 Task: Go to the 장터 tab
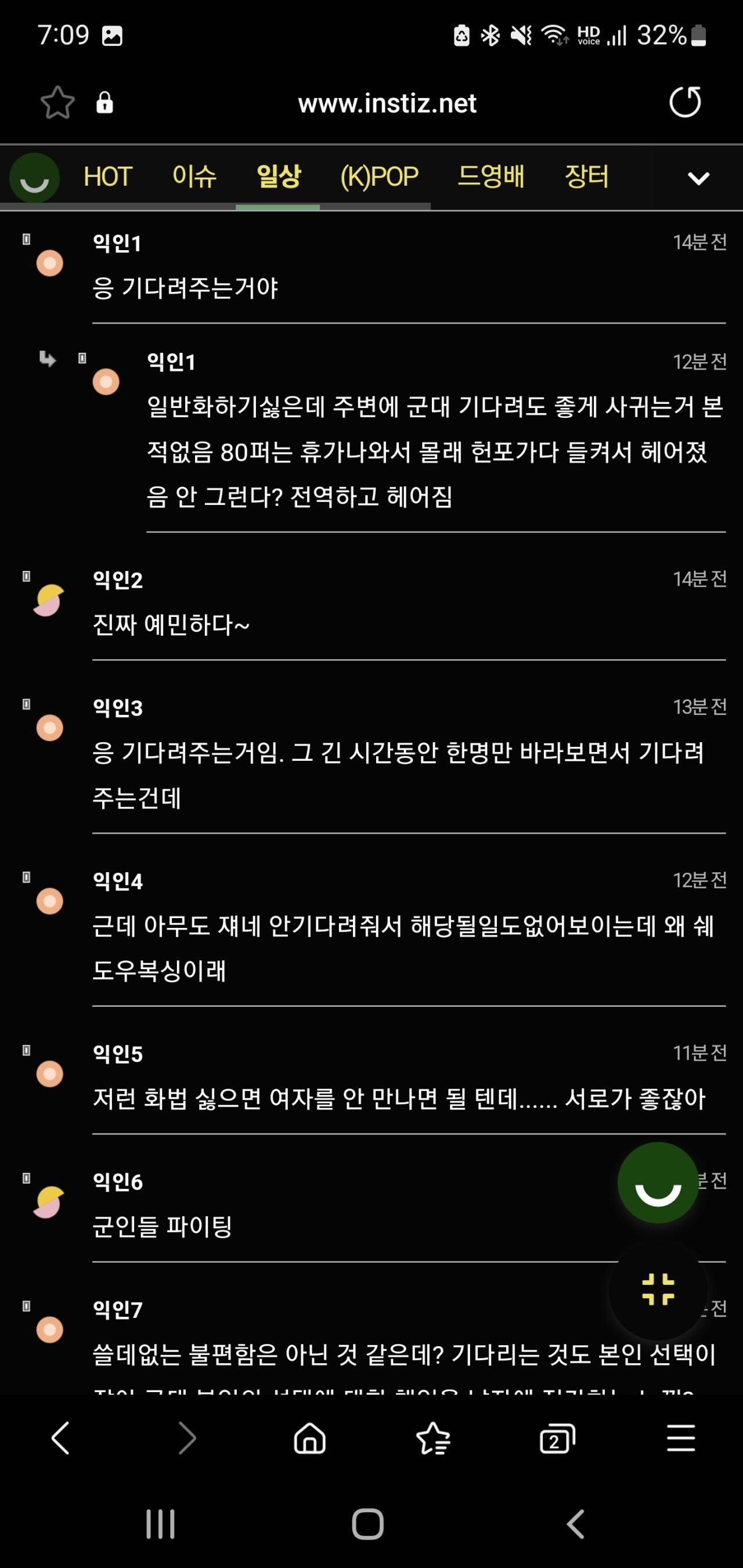[x=586, y=177]
